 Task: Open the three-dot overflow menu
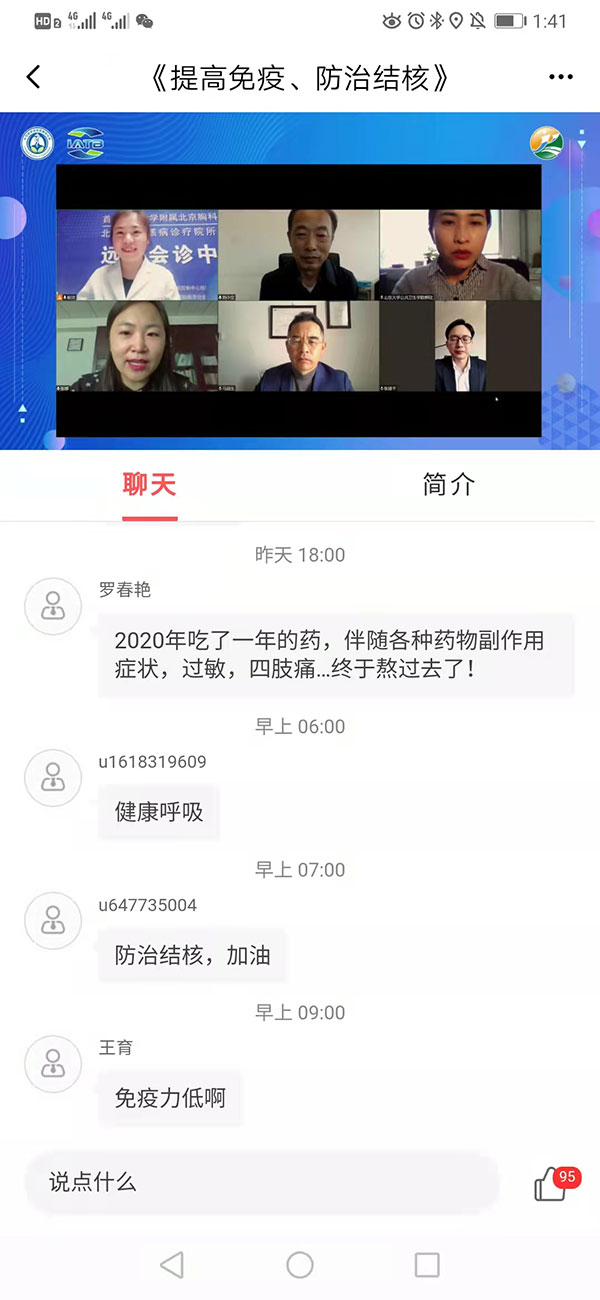pyautogui.click(x=559, y=77)
